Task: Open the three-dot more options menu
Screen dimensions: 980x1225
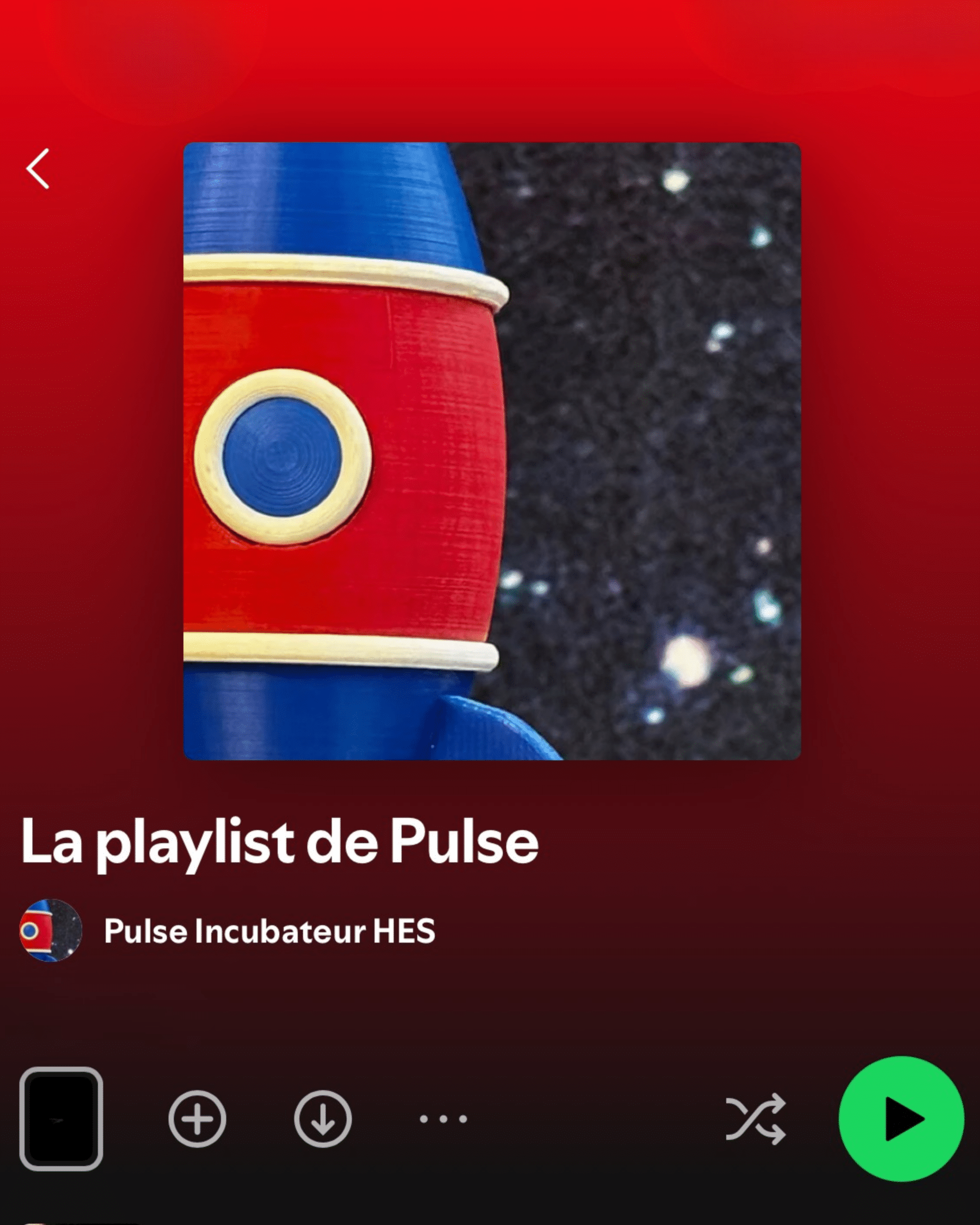Action: tap(443, 1119)
